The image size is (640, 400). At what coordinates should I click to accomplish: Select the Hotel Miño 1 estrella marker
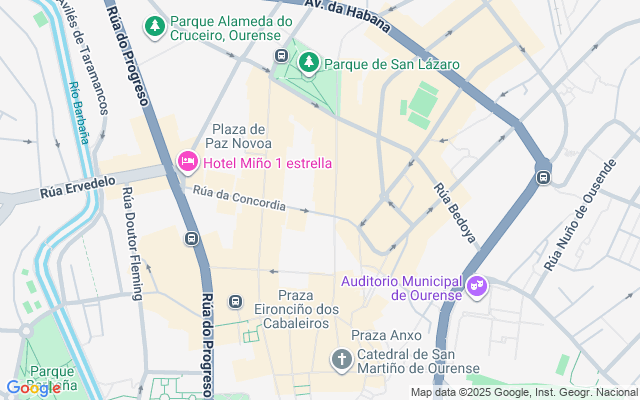[x=187, y=162]
